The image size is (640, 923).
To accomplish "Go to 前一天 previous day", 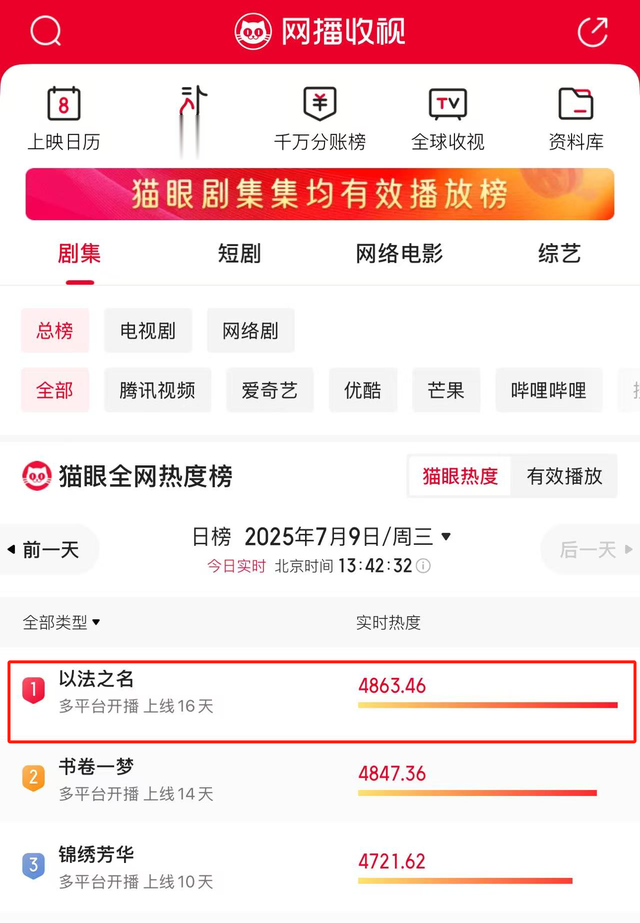I will [x=44, y=550].
